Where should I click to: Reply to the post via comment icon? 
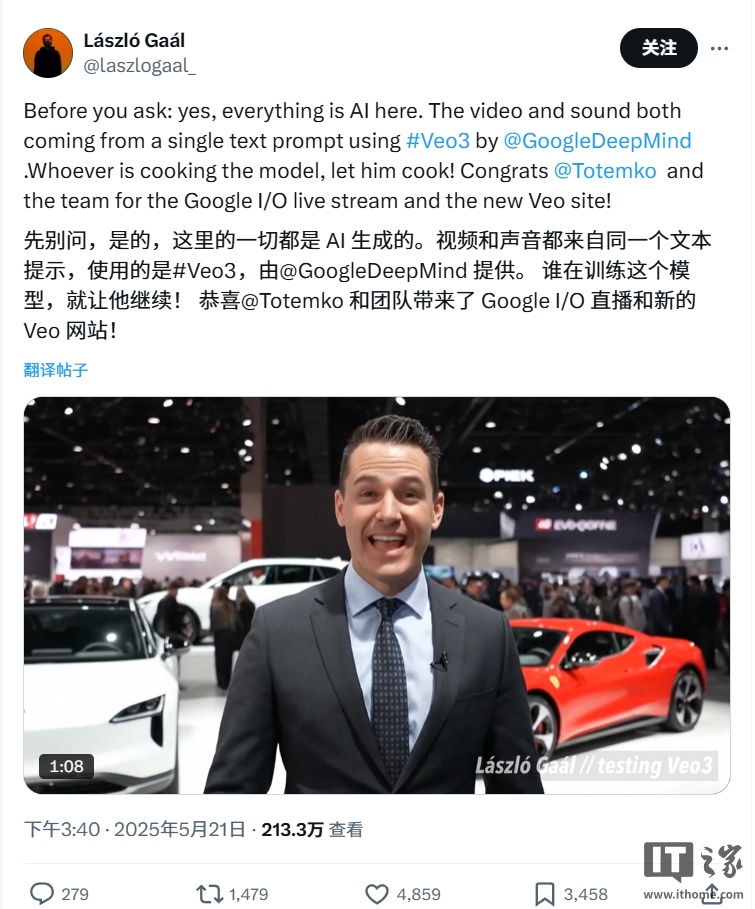(42, 893)
